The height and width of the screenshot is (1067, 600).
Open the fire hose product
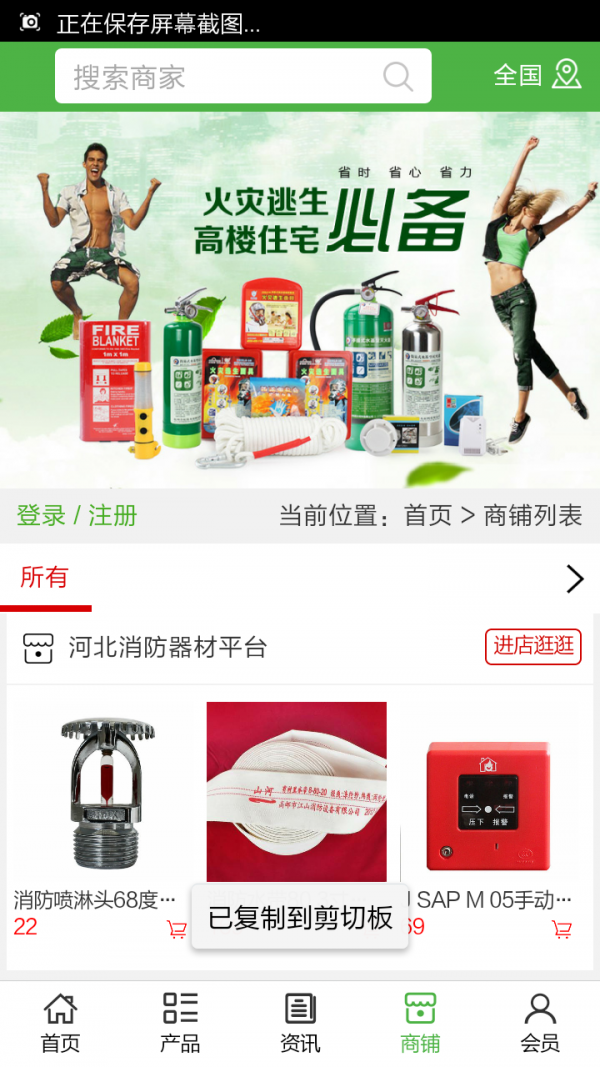[296, 790]
